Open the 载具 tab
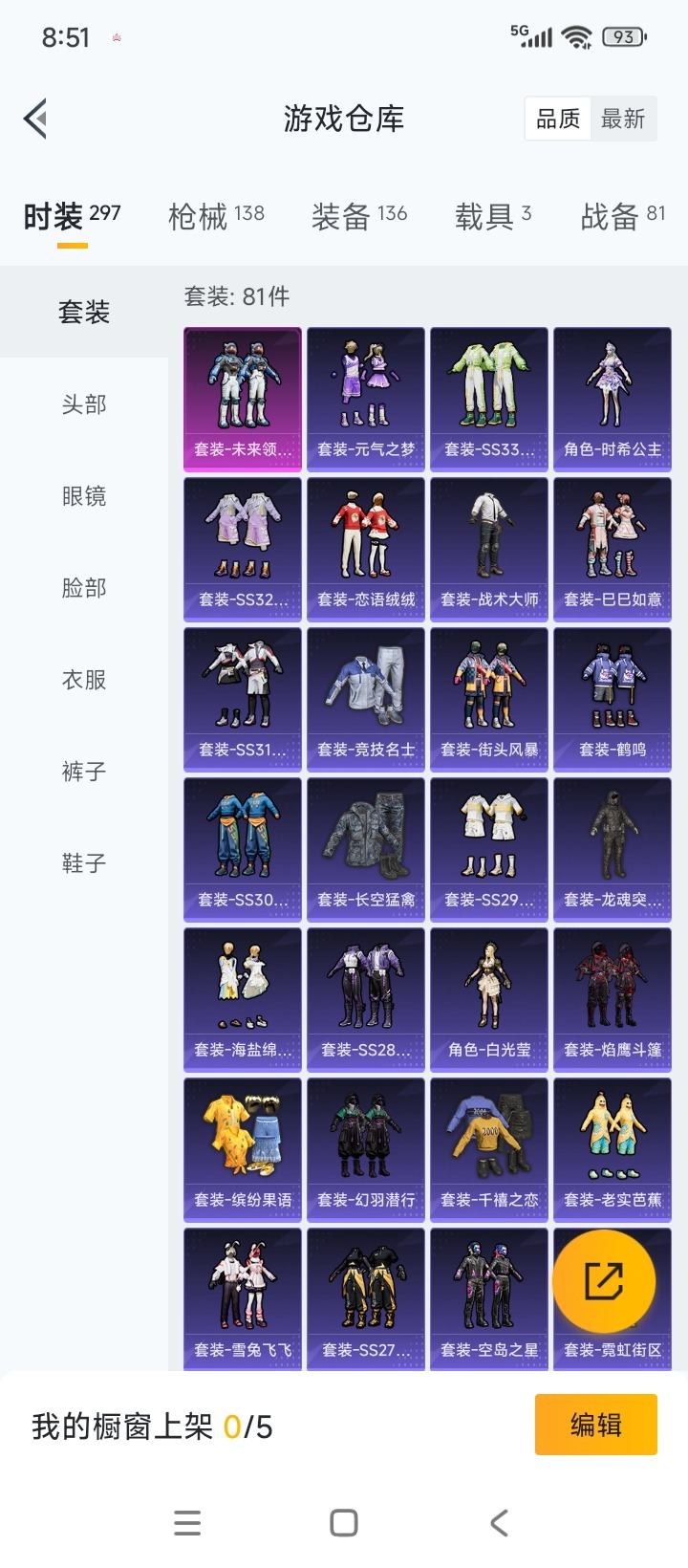 (x=493, y=216)
